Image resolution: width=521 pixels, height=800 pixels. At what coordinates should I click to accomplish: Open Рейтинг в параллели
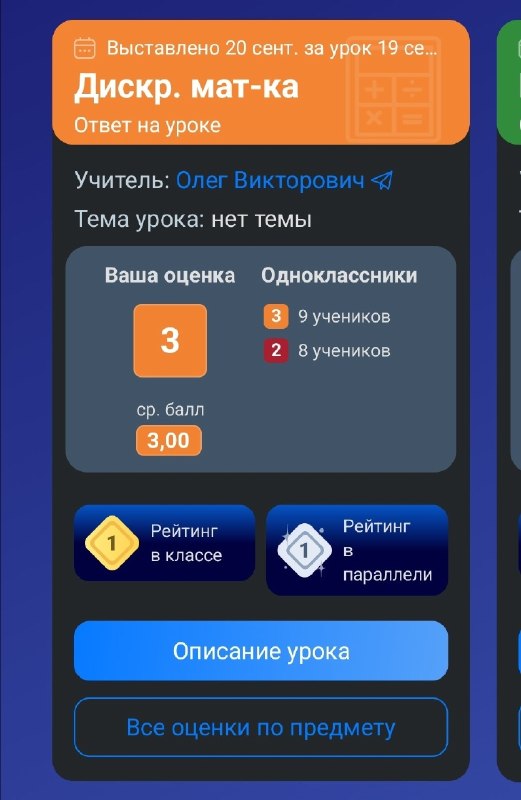(x=357, y=550)
